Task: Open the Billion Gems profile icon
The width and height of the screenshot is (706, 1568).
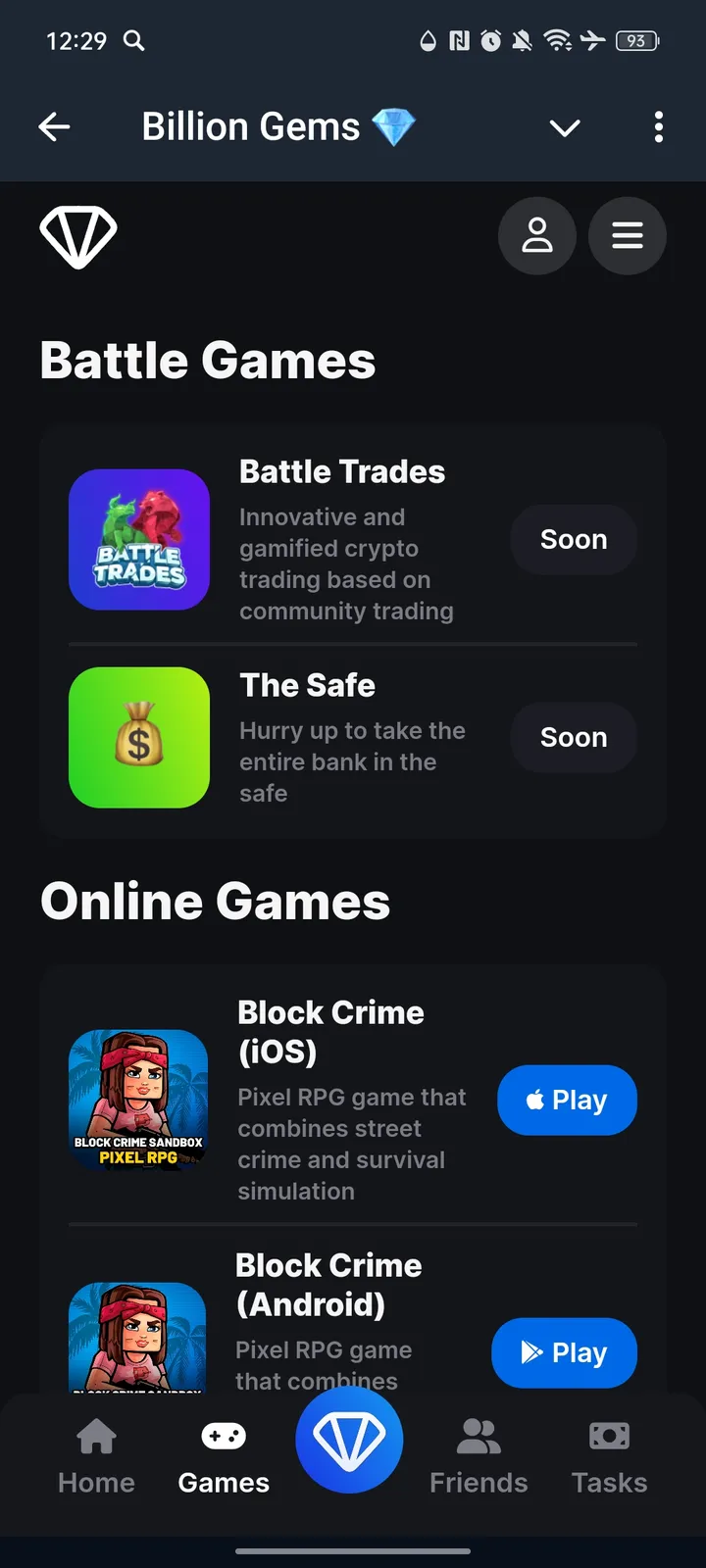Action: tap(537, 235)
